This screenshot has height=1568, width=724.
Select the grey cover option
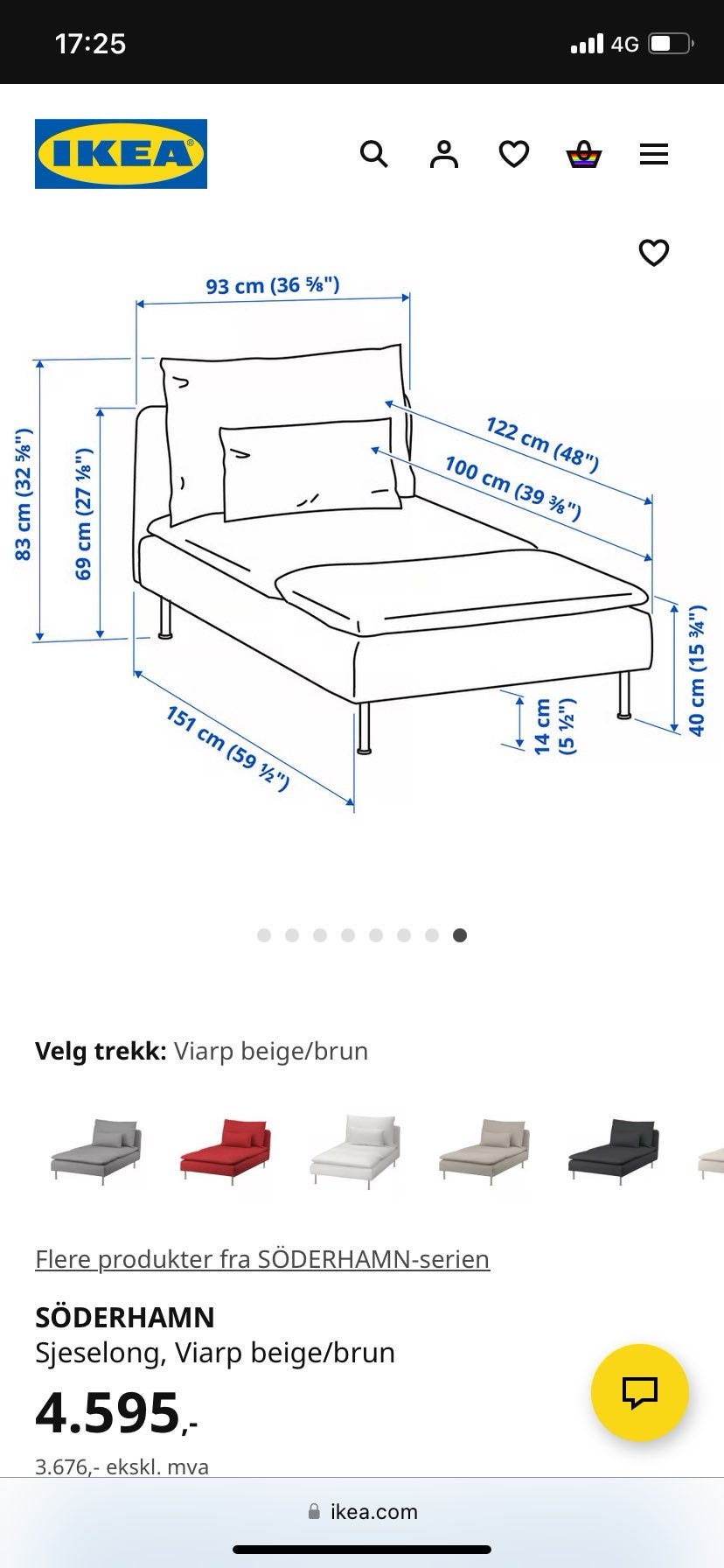tap(96, 1151)
